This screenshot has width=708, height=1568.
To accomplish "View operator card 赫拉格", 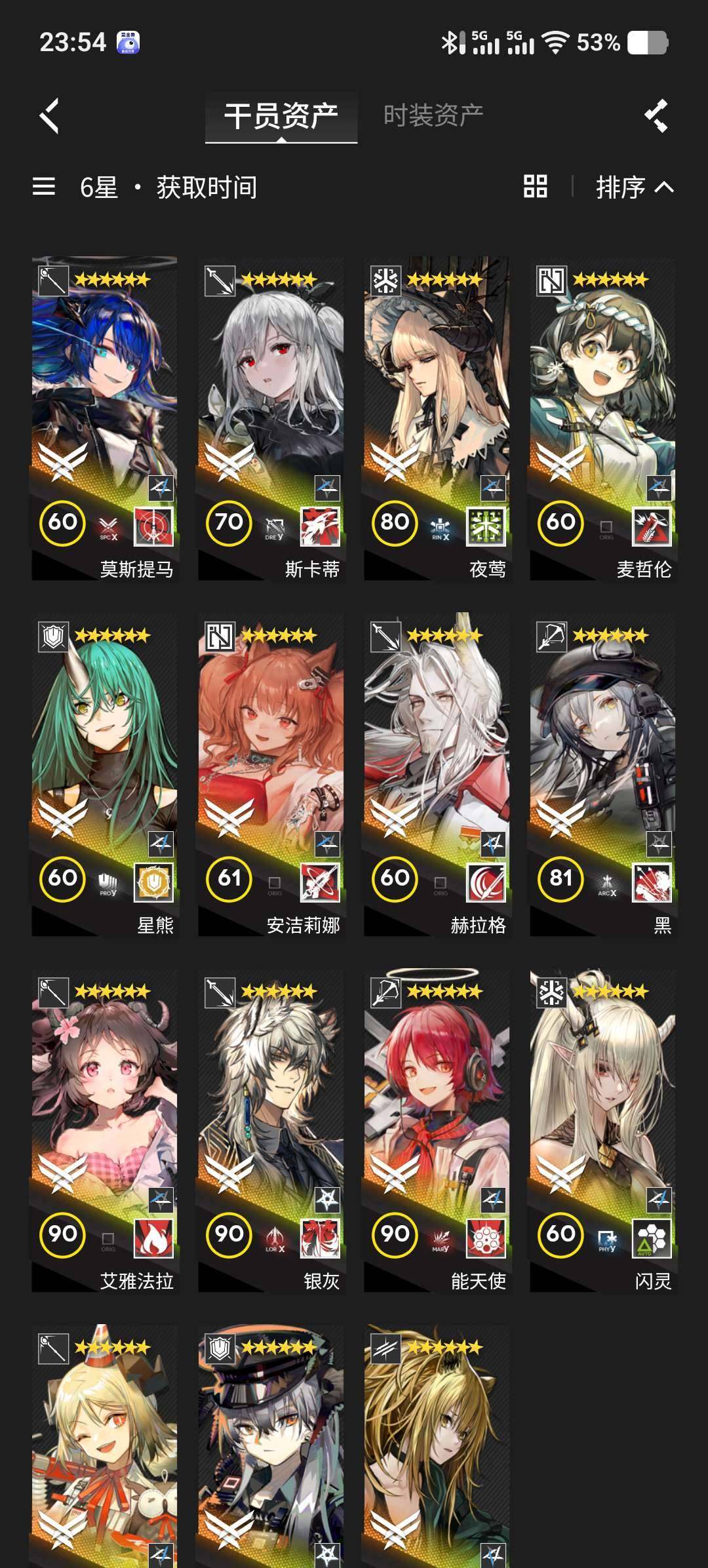I will (x=437, y=774).
